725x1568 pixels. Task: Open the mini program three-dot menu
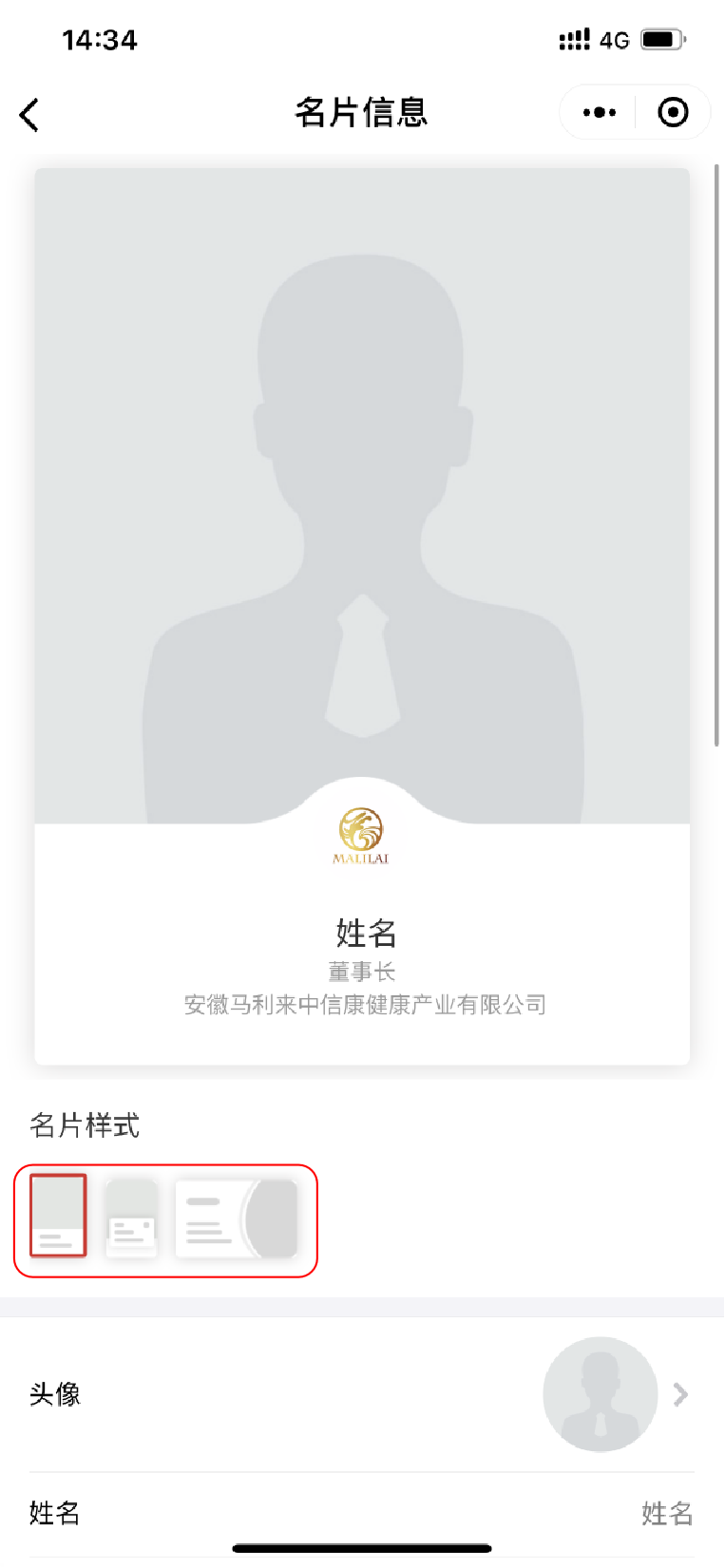(x=600, y=113)
